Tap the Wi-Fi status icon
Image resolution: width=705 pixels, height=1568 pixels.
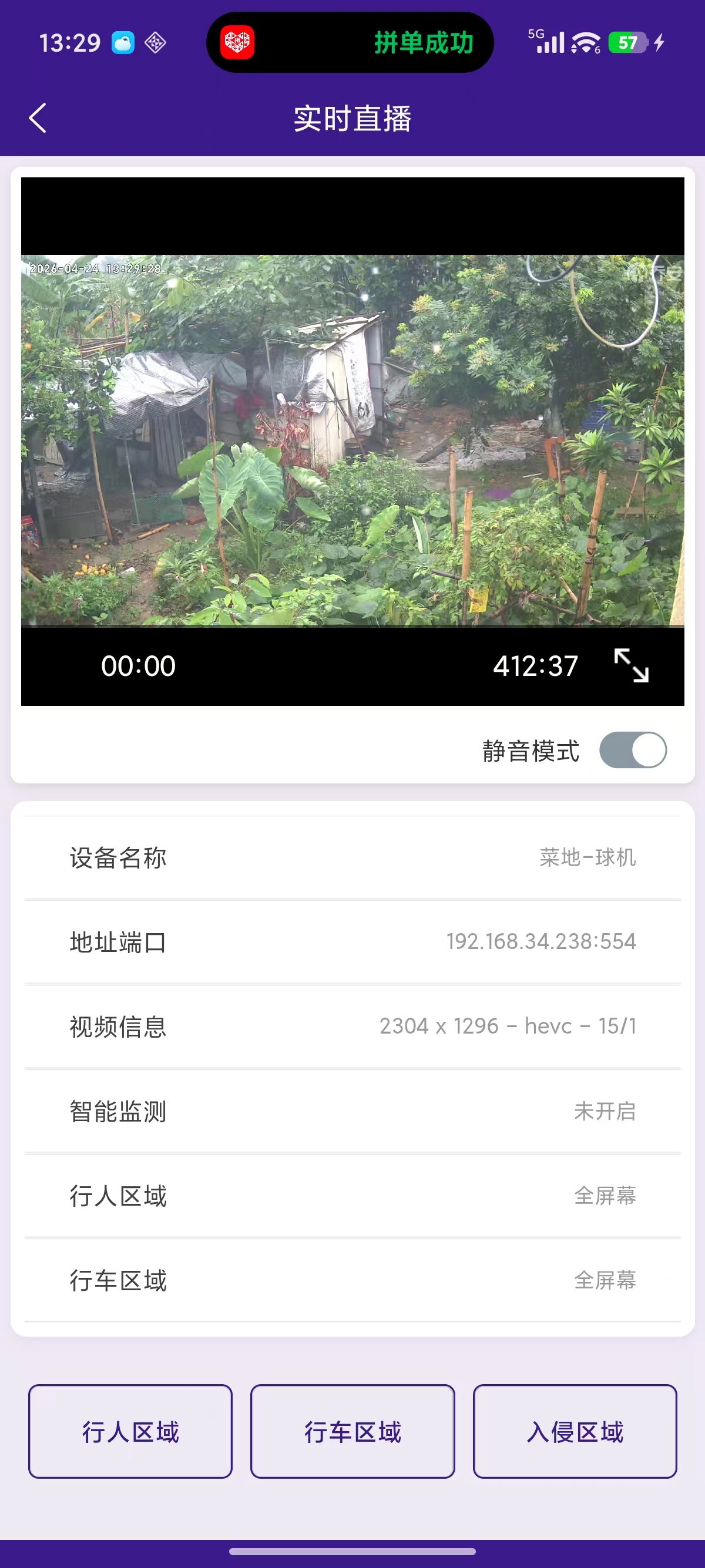pos(583,43)
